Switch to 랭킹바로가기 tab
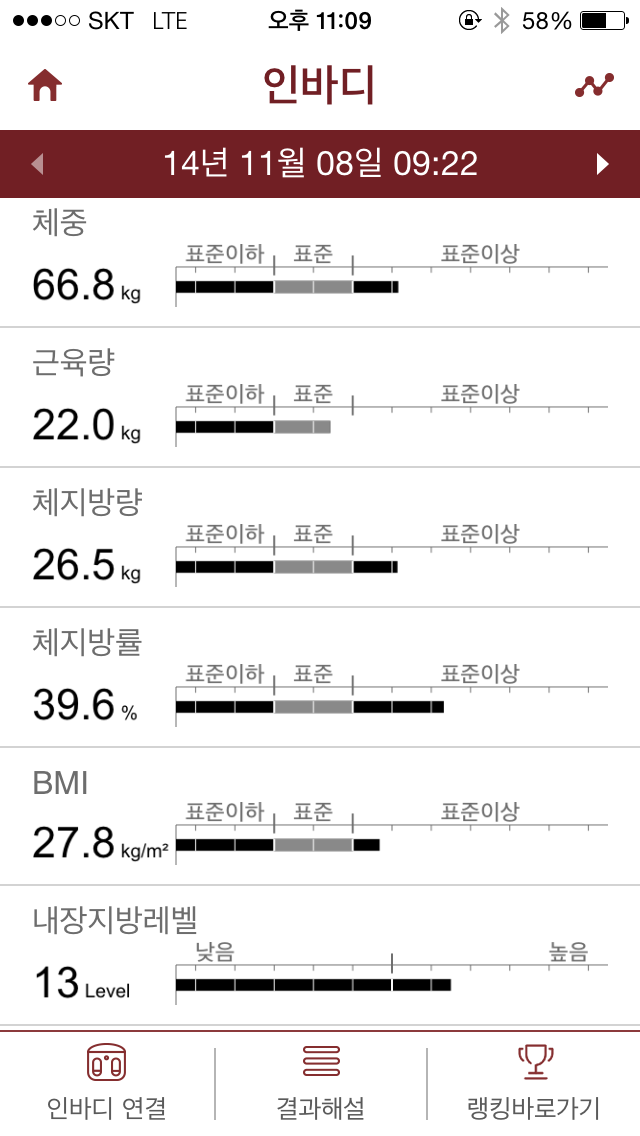This screenshot has width=640, height=1136. click(x=534, y=1083)
